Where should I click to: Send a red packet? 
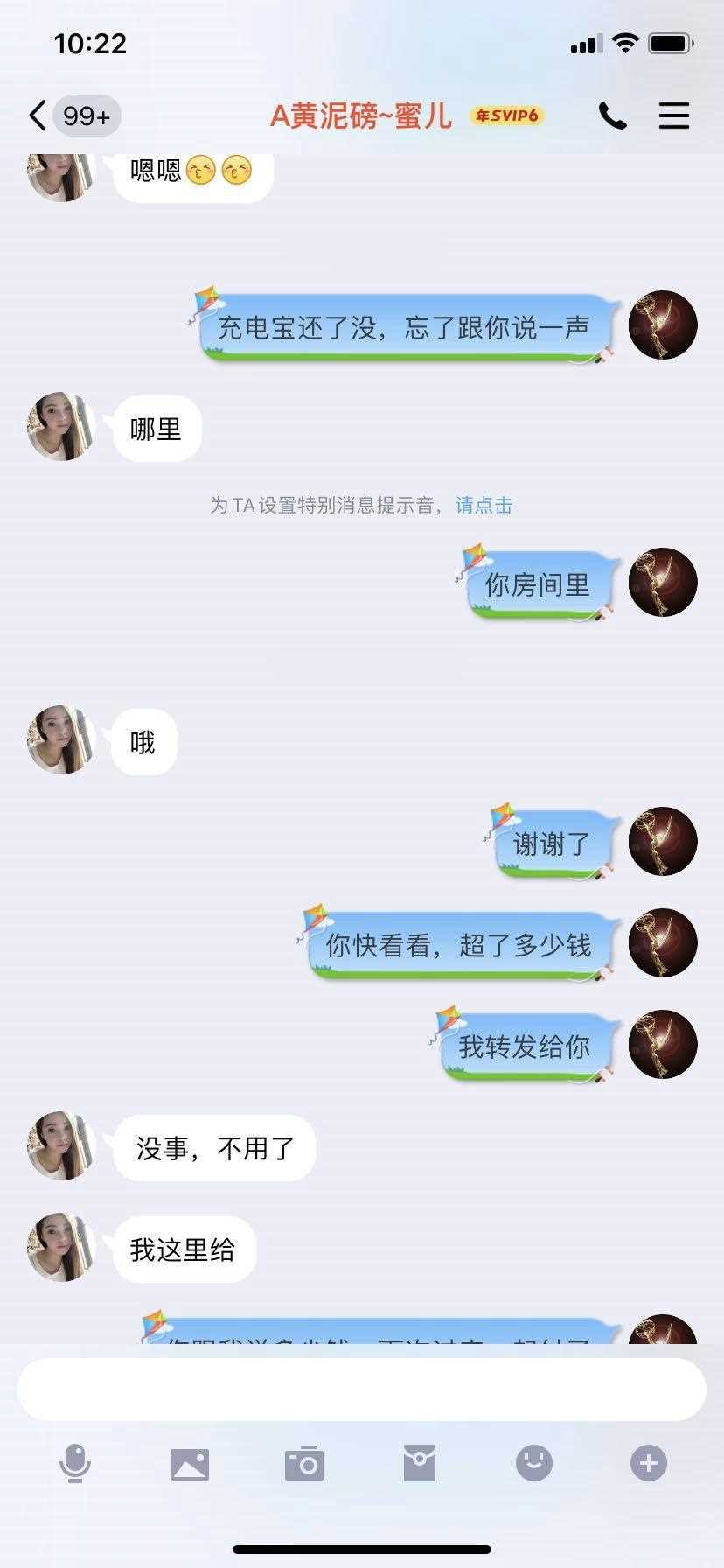[420, 1463]
